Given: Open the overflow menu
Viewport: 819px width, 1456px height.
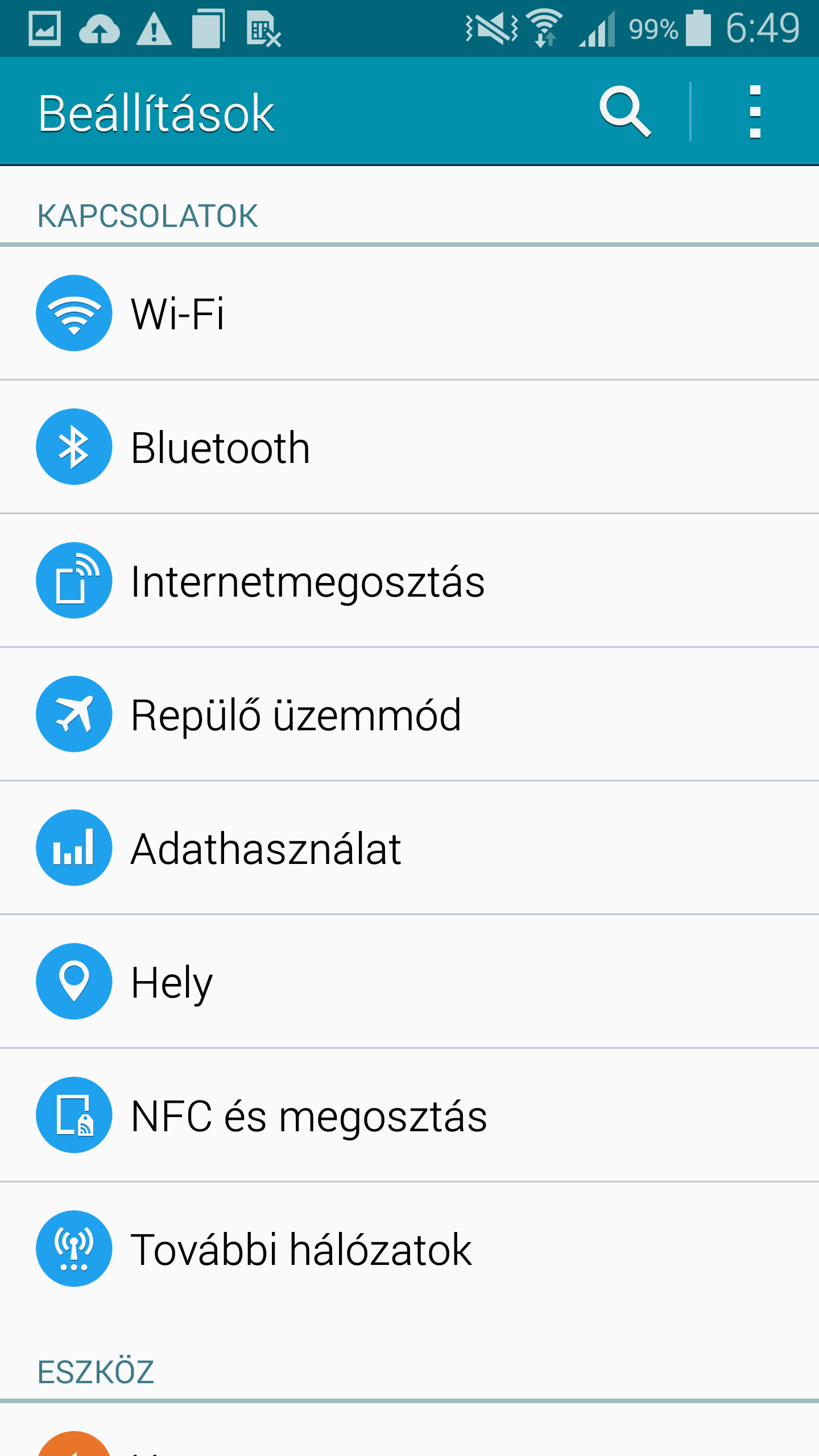Looking at the screenshot, I should coord(755,112).
